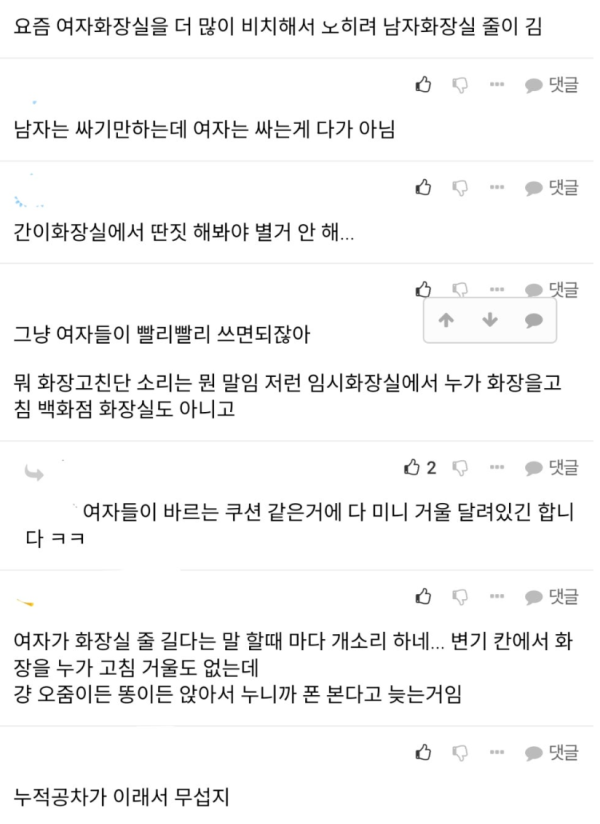The height and width of the screenshot is (824, 600).
Task: Reply to the 남자는 싸기만하는데 comment via 댓글
Action: (551, 86)
